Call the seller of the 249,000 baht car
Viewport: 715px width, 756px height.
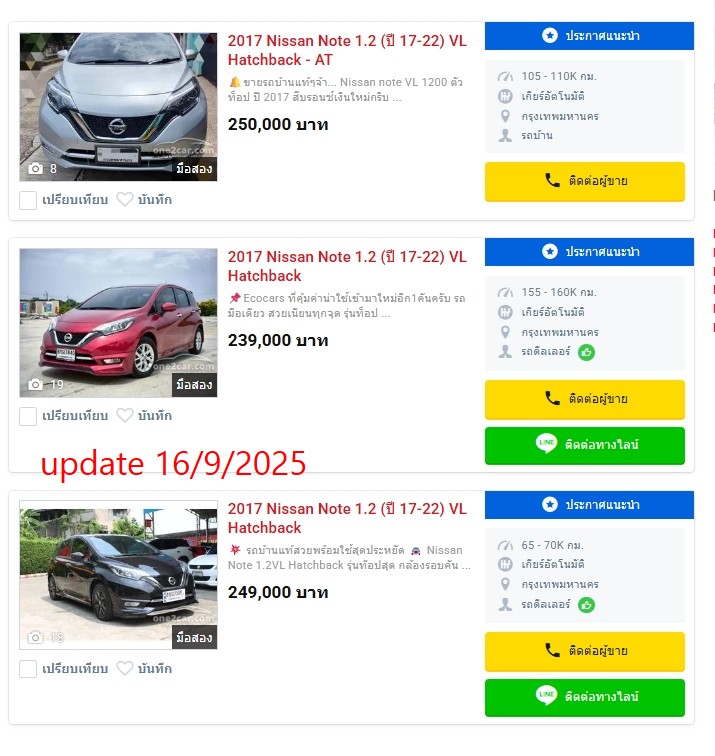tap(585, 650)
